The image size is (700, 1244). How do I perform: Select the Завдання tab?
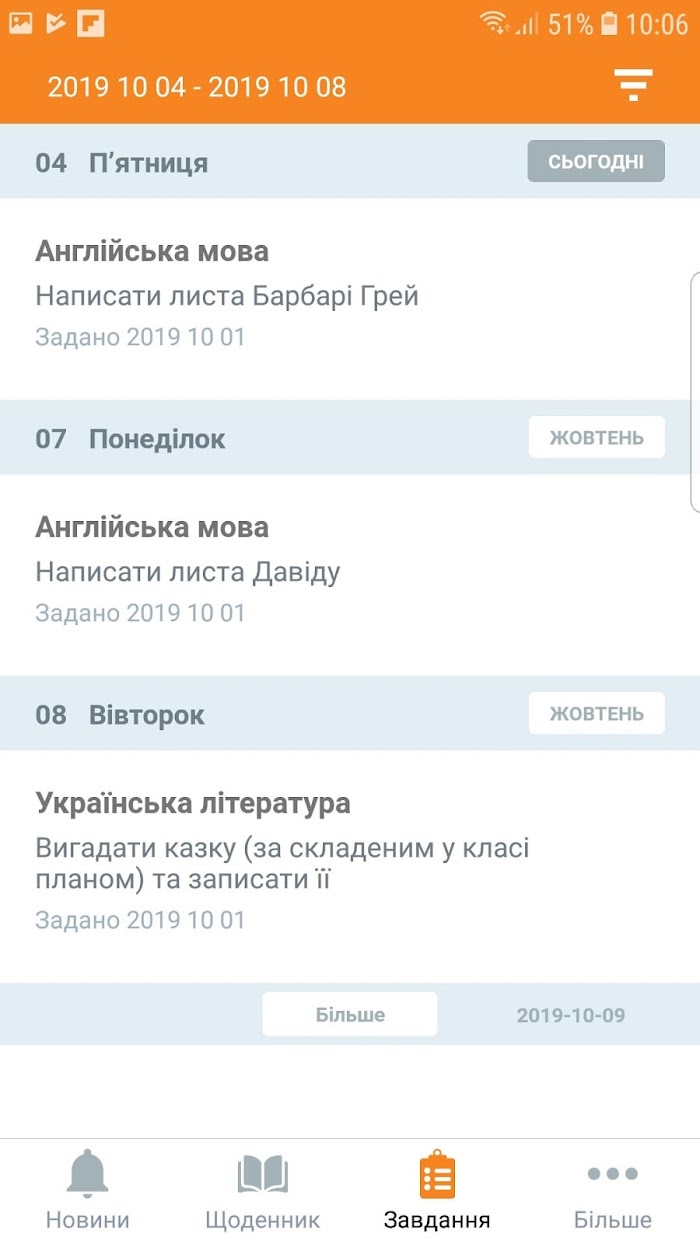pos(437,1190)
